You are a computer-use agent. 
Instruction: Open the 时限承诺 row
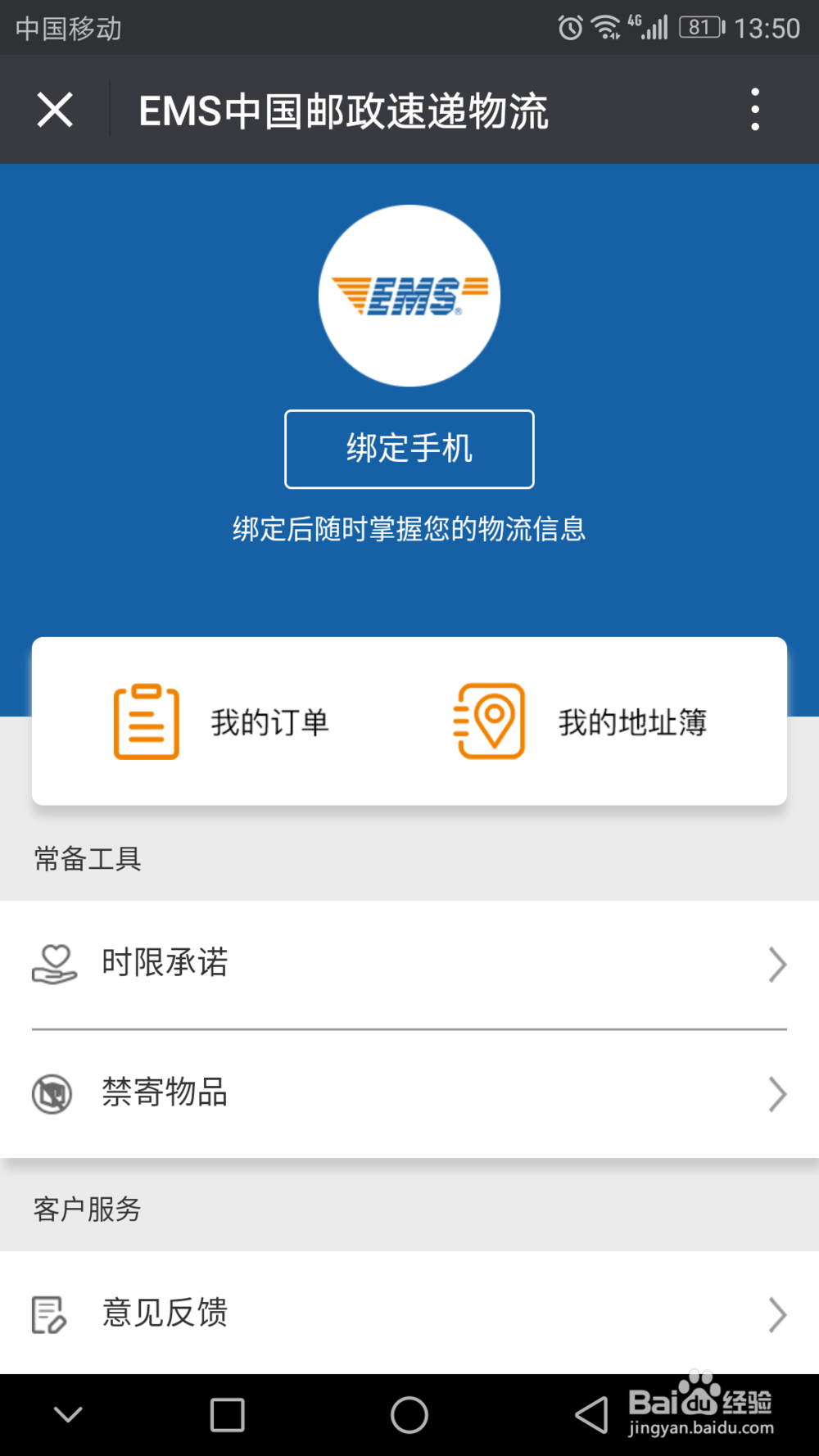409,964
